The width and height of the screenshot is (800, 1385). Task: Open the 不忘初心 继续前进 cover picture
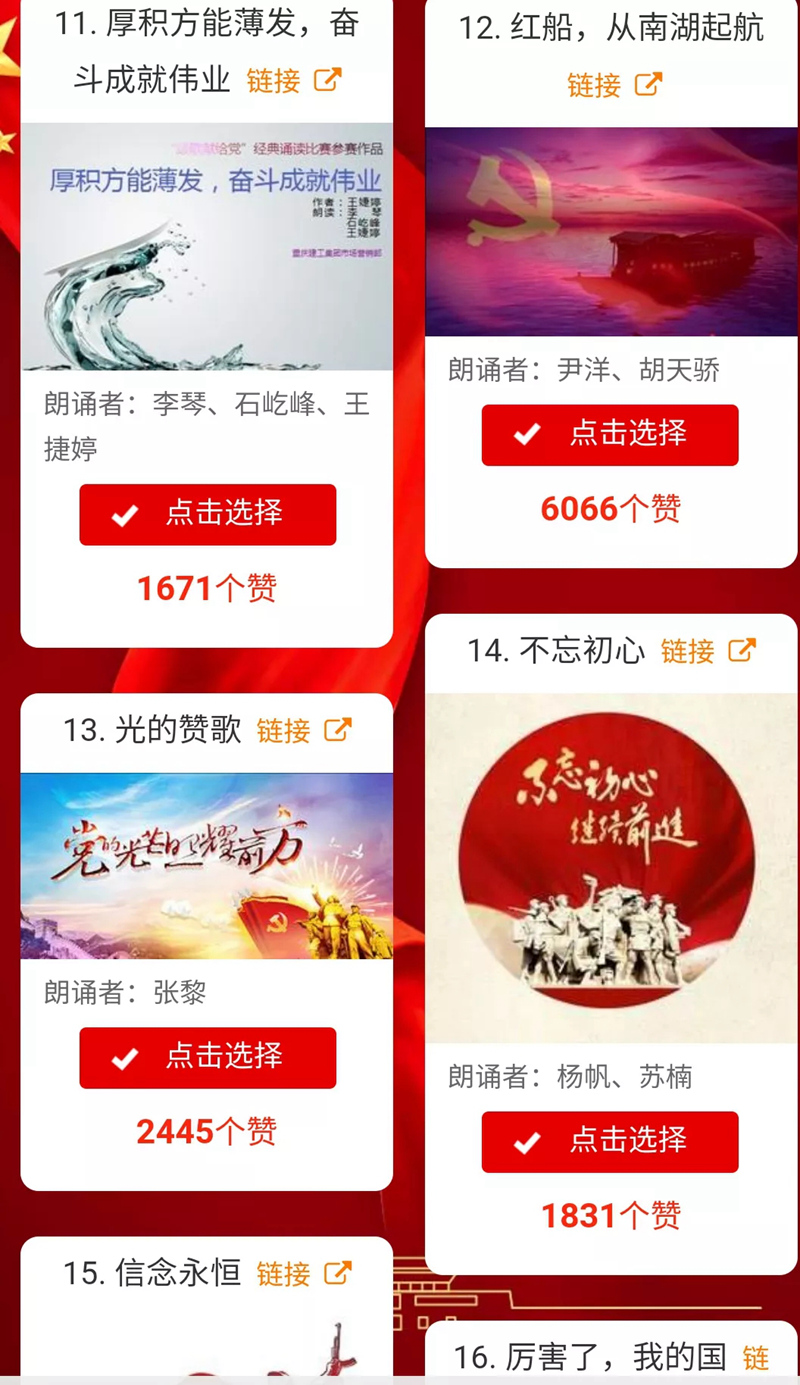pos(611,868)
